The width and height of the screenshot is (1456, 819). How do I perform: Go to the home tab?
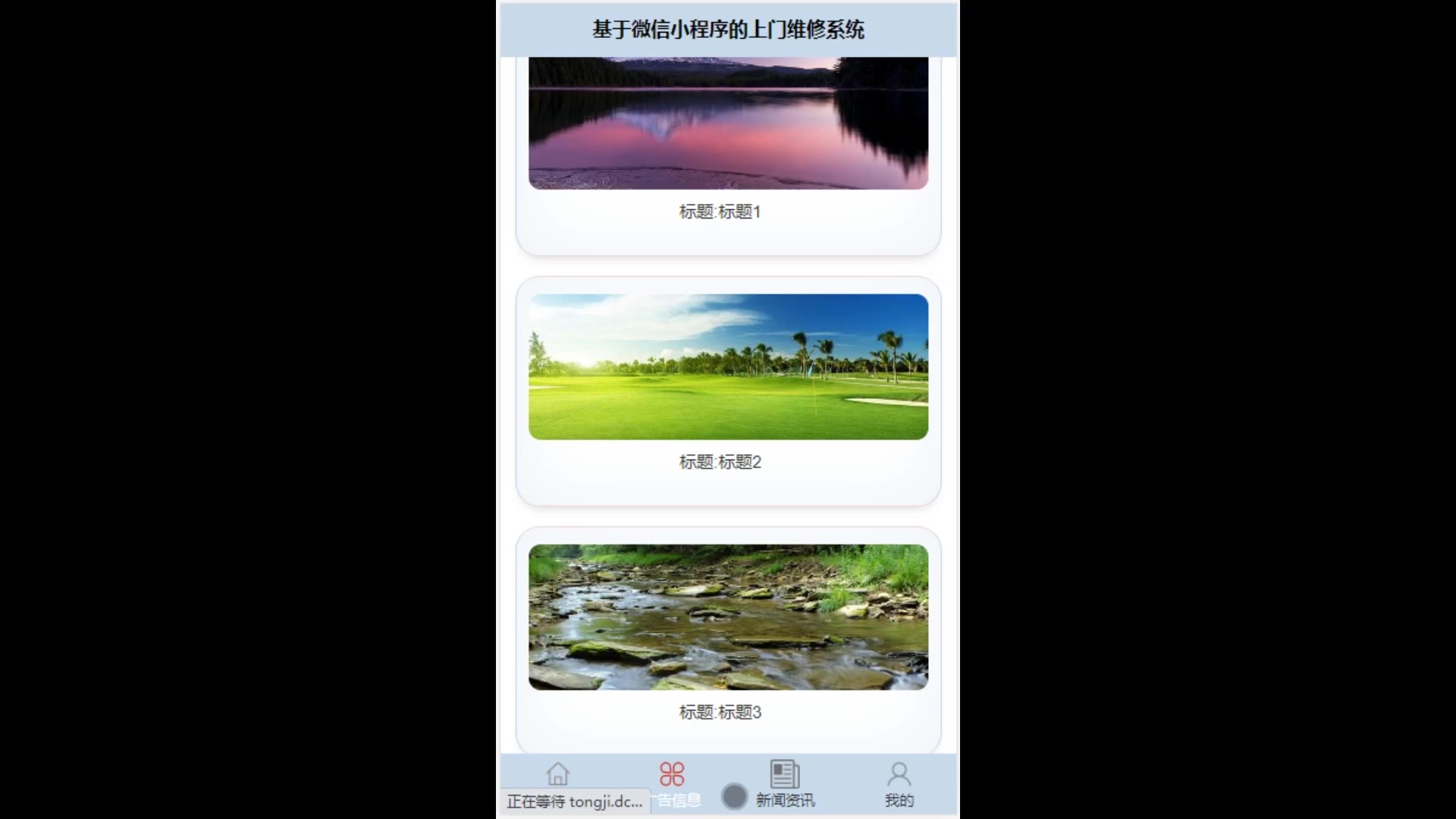(x=558, y=775)
